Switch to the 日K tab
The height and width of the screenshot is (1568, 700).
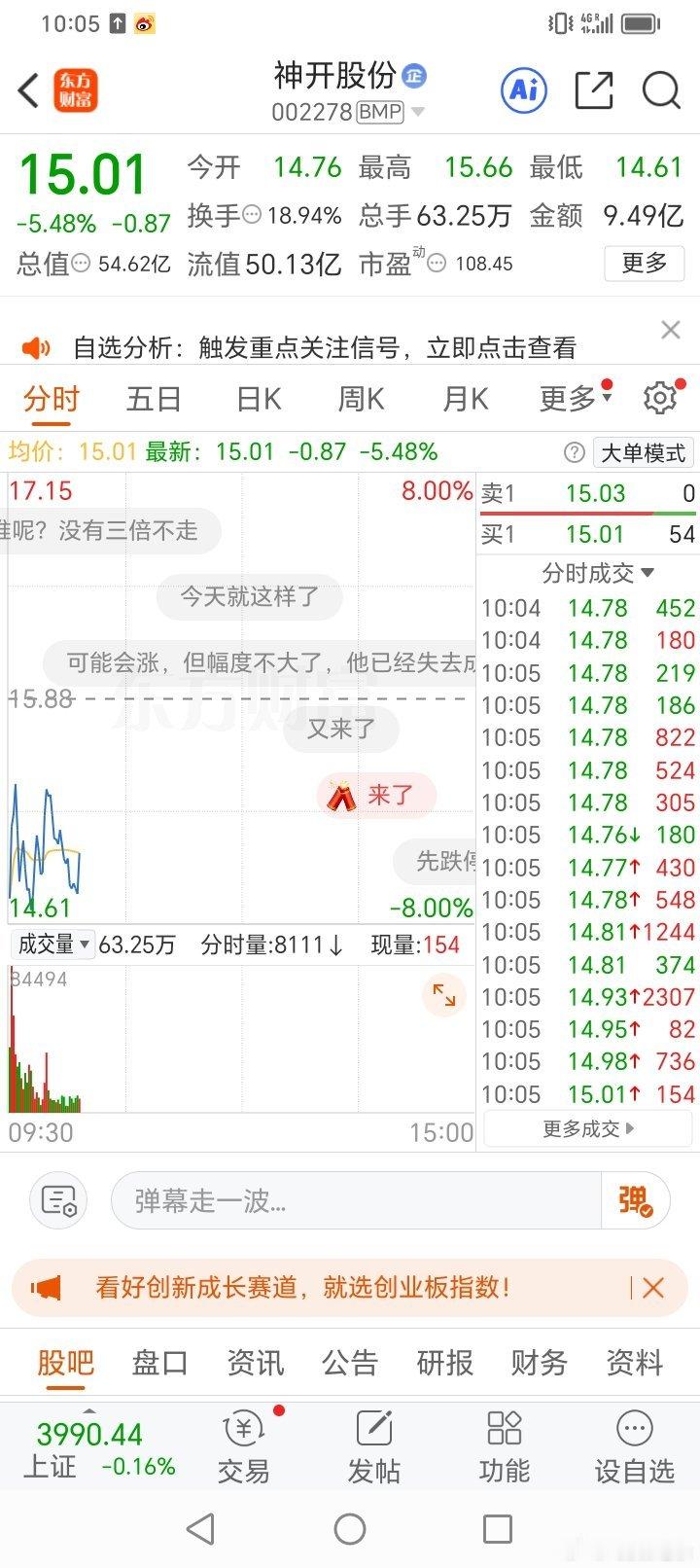pyautogui.click(x=256, y=398)
